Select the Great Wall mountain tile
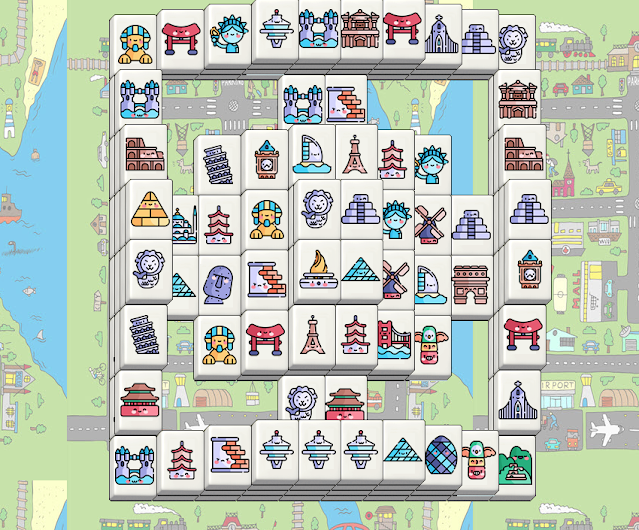 point(516,464)
